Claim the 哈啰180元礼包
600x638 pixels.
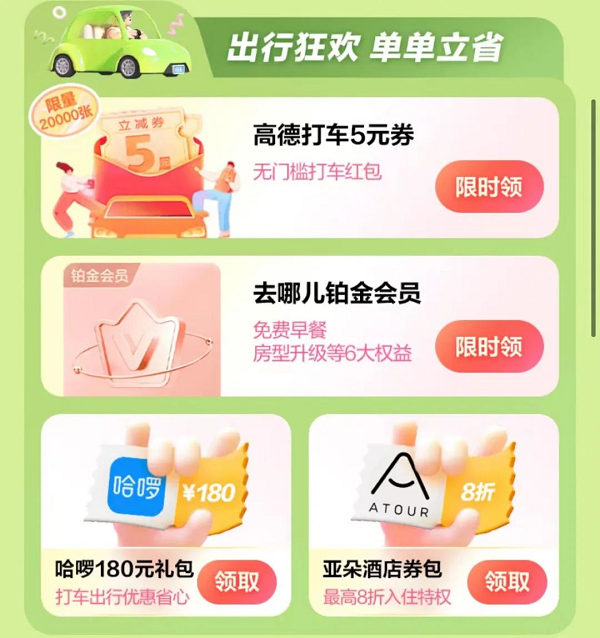click(x=237, y=581)
